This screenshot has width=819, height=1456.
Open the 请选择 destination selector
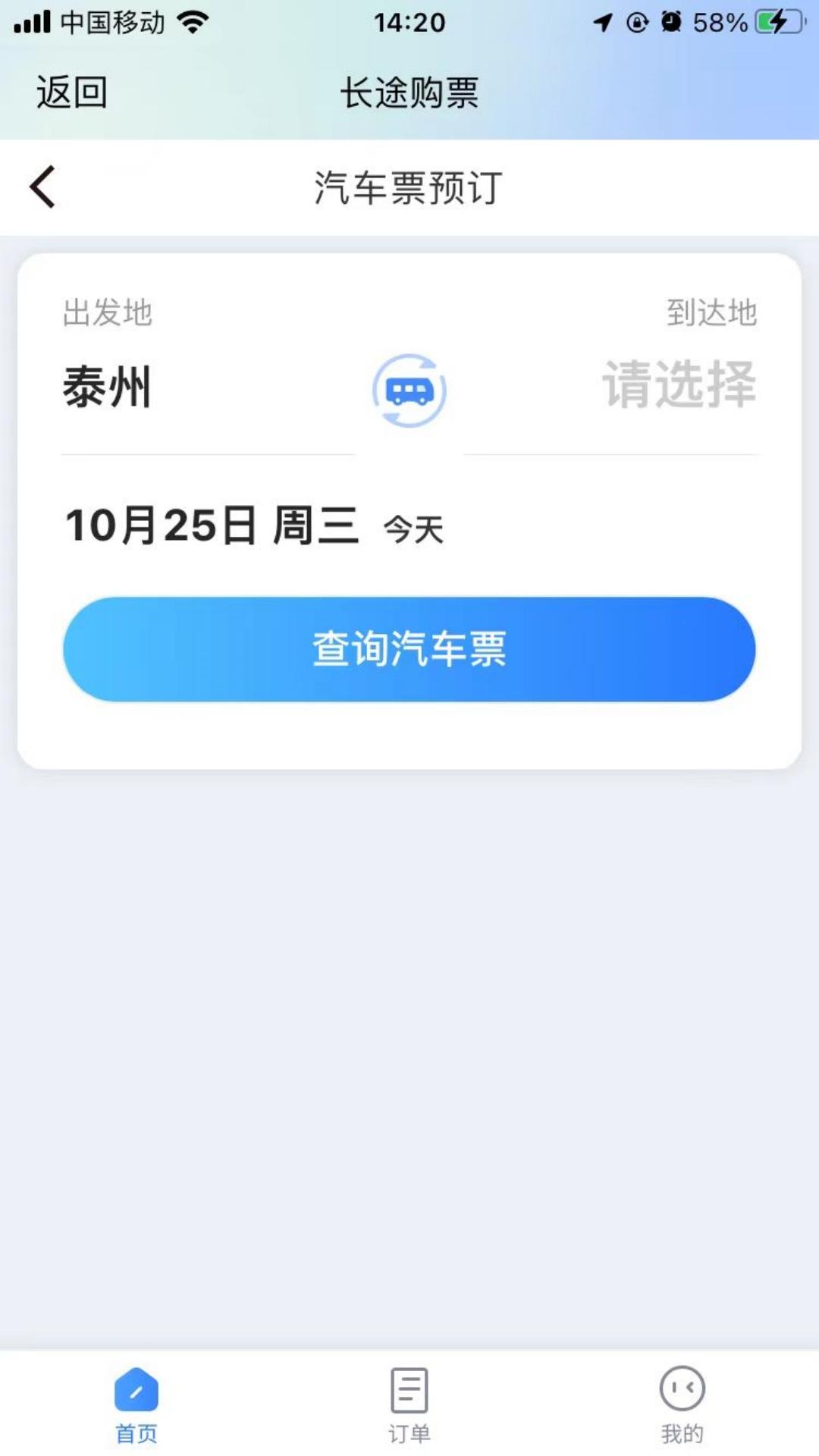679,387
